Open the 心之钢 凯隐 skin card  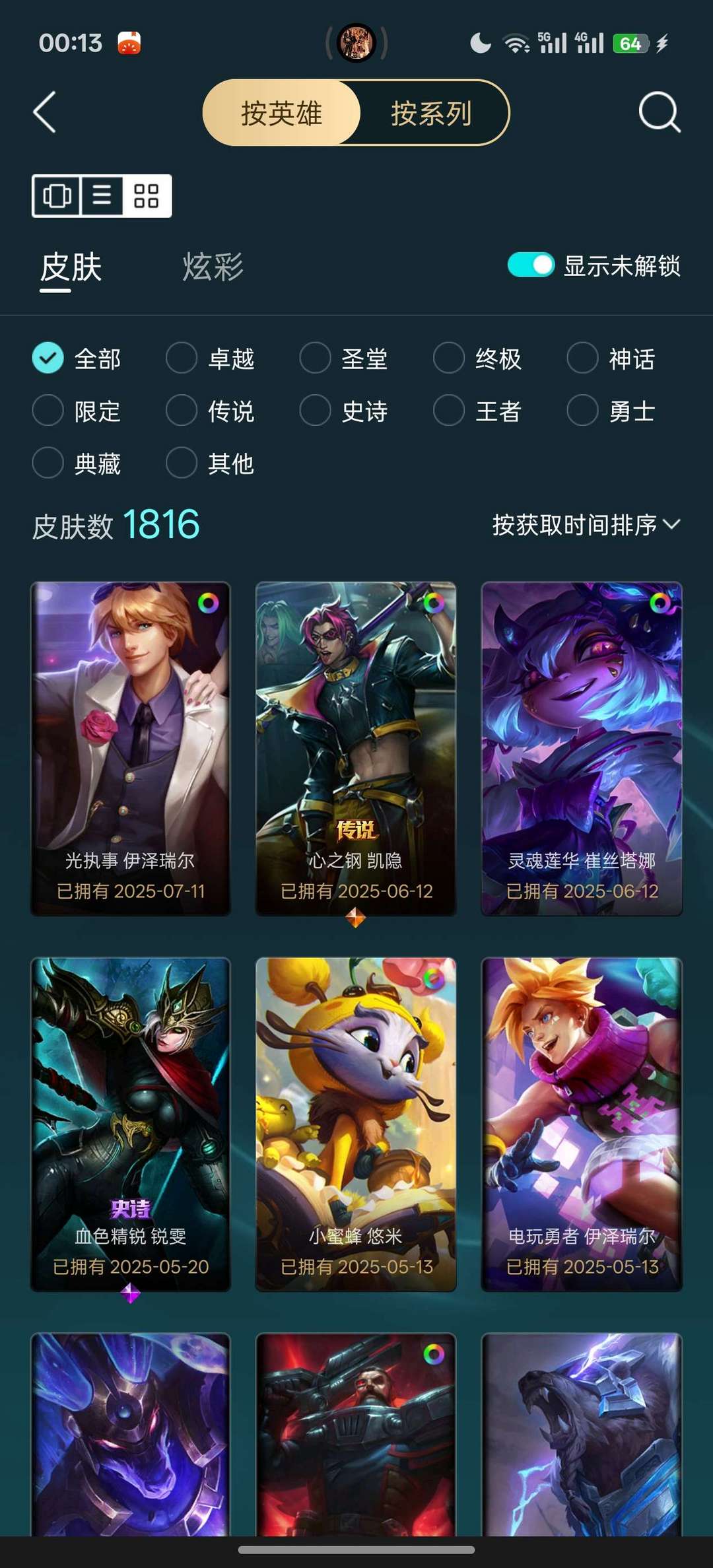coord(356,749)
